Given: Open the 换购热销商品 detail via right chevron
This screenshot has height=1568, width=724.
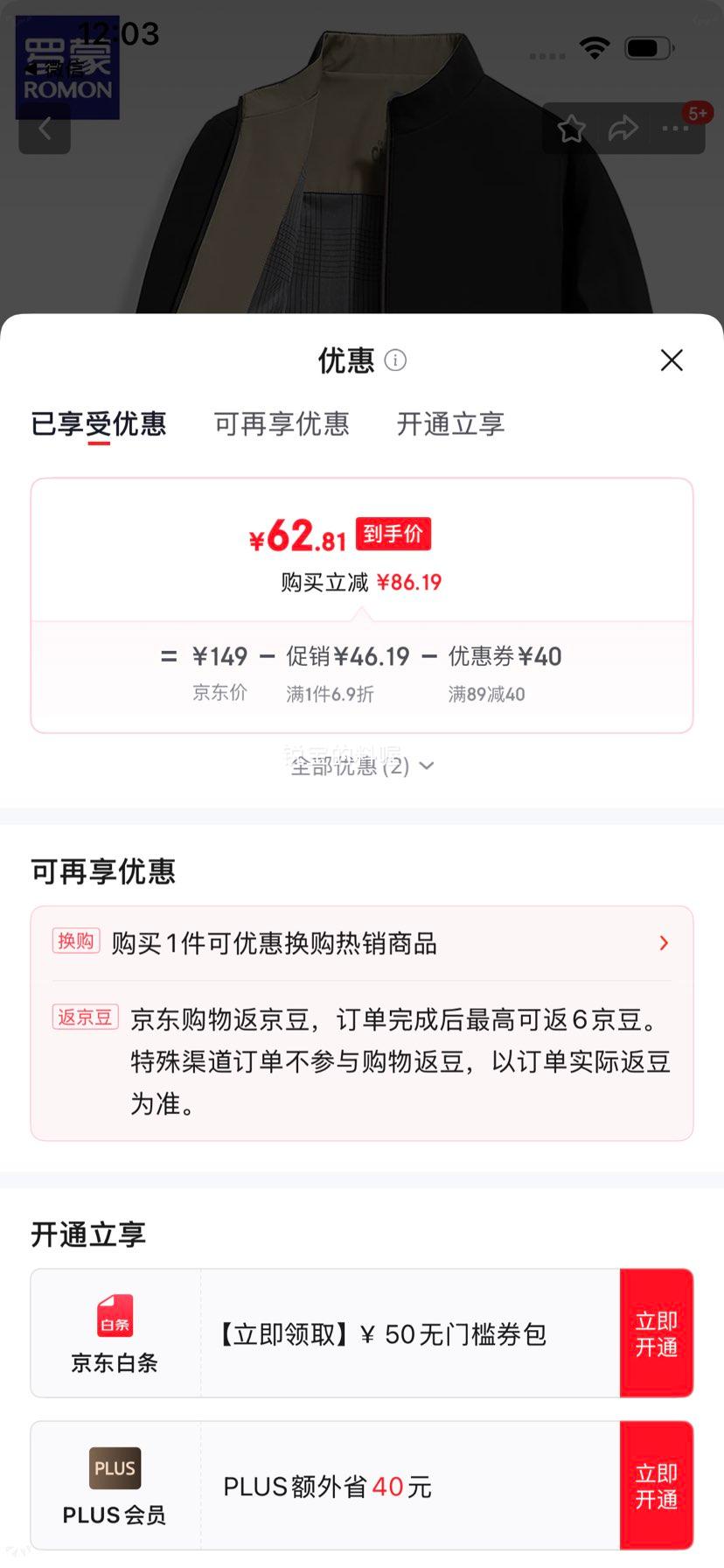Looking at the screenshot, I should click(663, 943).
